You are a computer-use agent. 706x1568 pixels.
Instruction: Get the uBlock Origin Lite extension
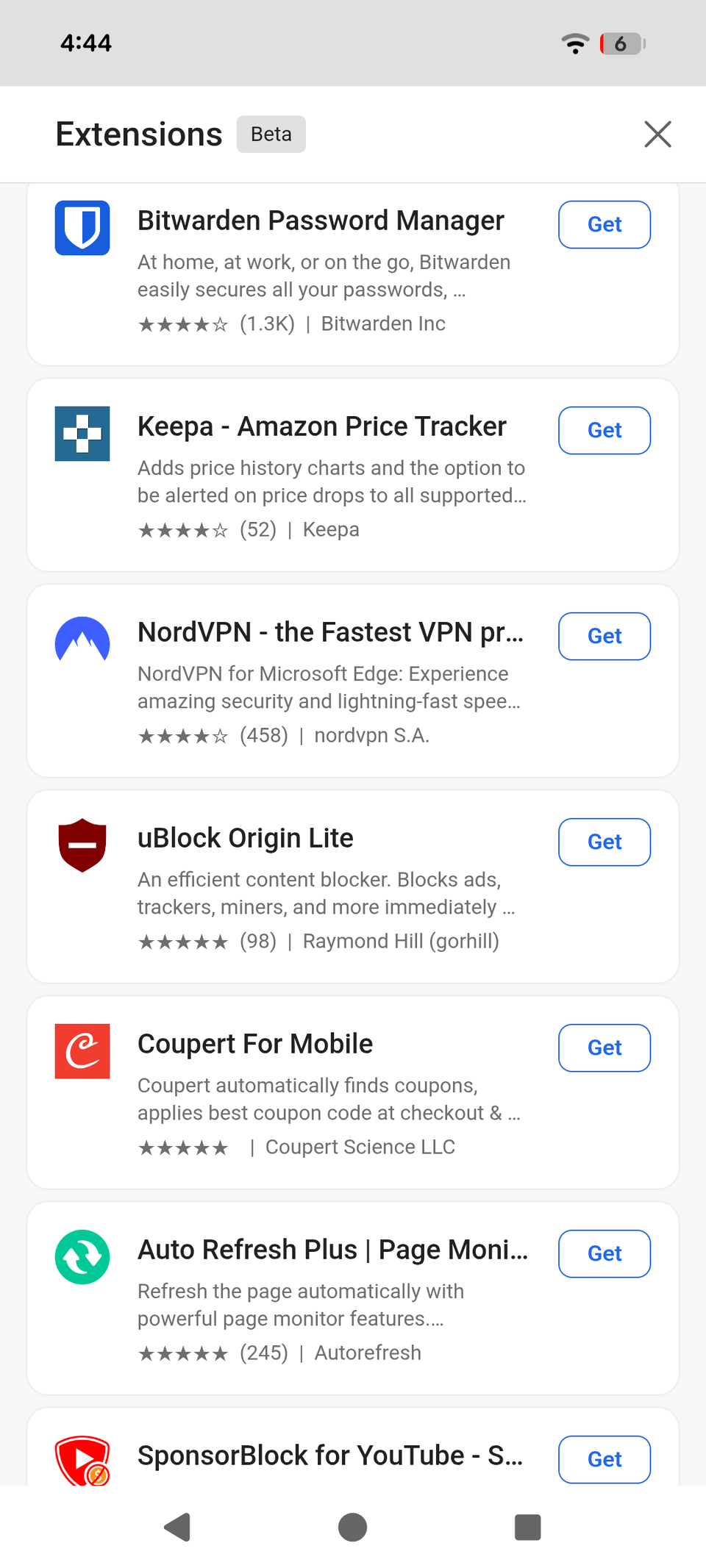click(x=604, y=842)
